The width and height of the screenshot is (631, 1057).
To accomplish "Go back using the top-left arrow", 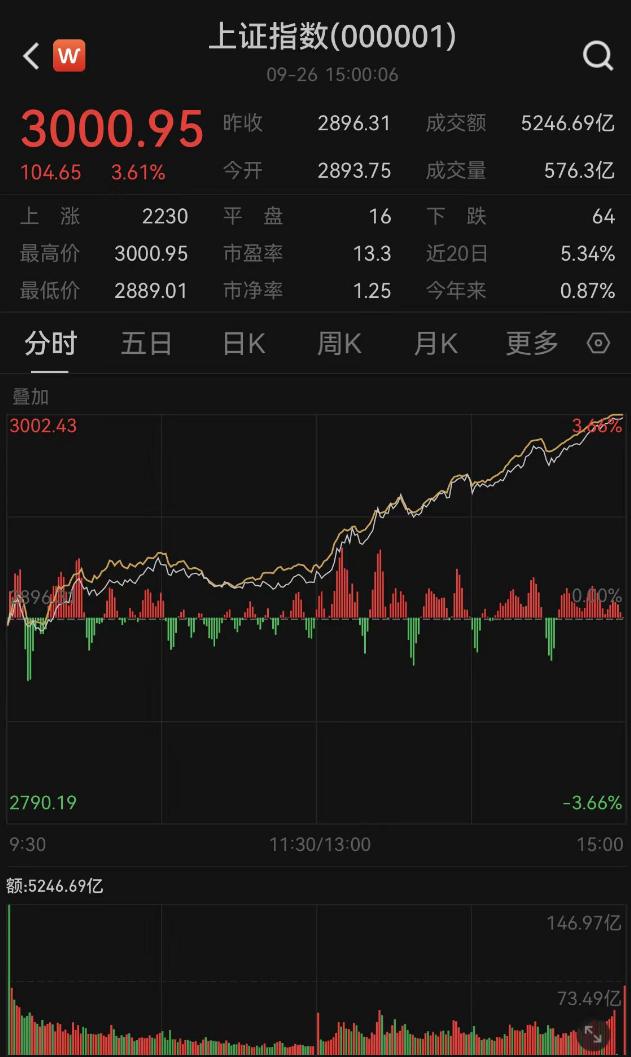I will click(x=31, y=56).
